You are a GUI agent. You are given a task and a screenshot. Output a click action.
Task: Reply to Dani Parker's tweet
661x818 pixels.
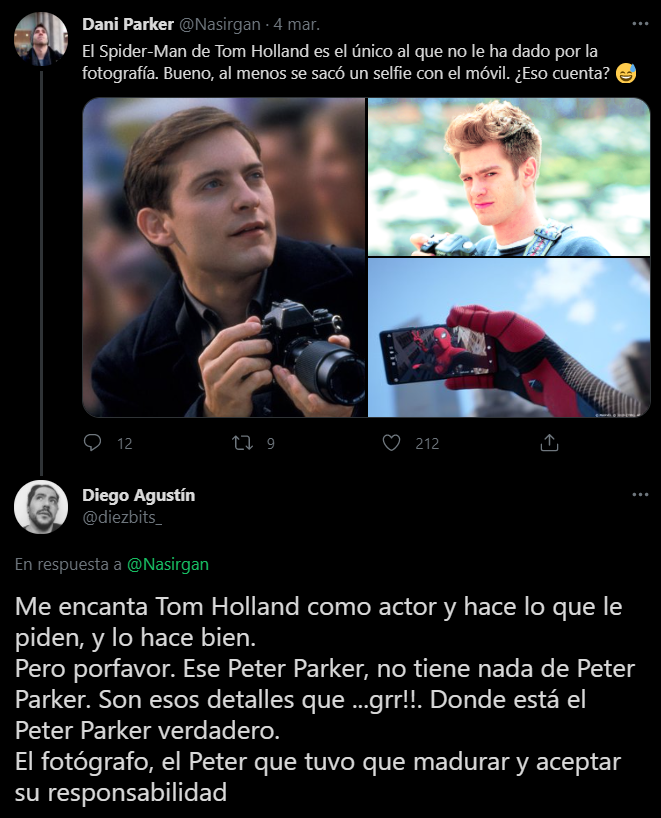(93, 442)
